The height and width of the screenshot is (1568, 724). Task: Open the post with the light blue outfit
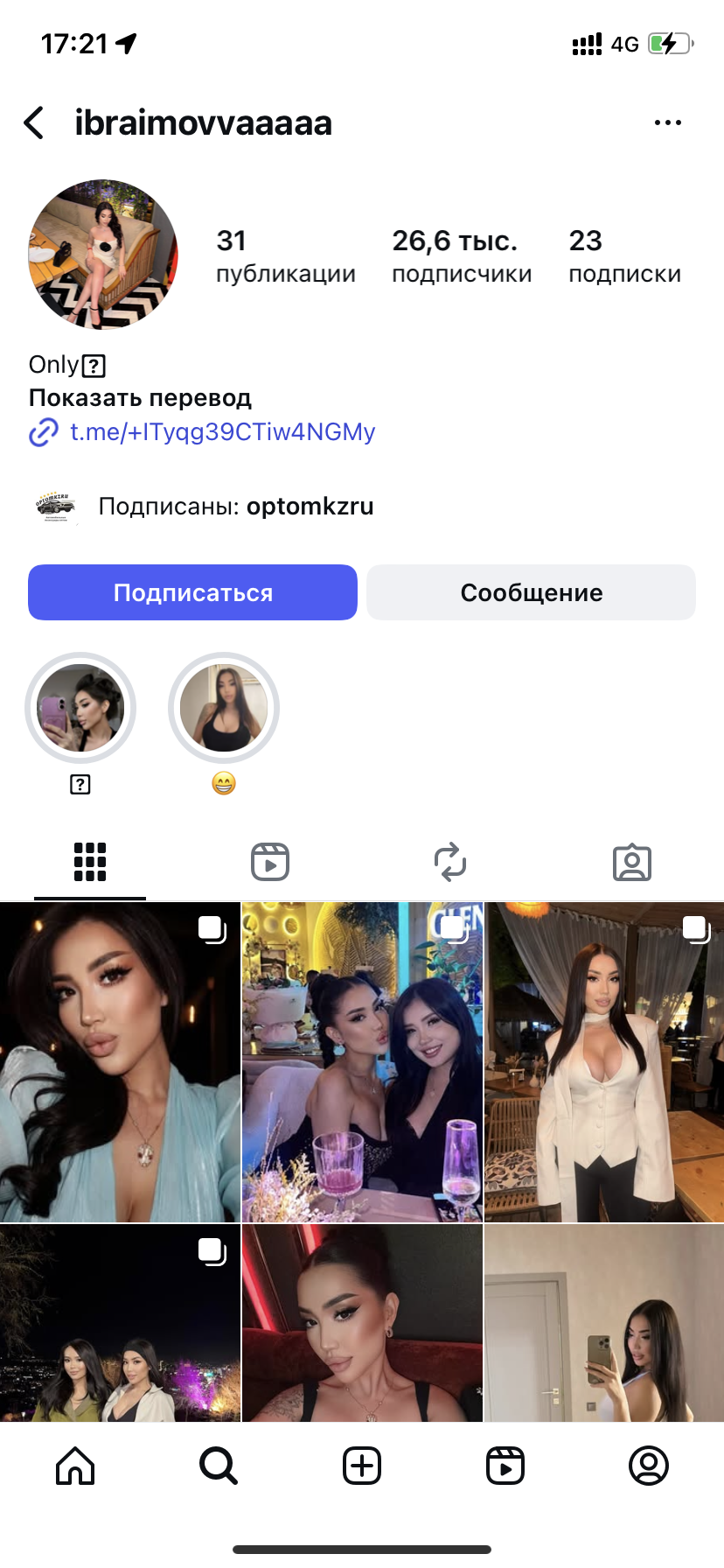(x=120, y=1062)
